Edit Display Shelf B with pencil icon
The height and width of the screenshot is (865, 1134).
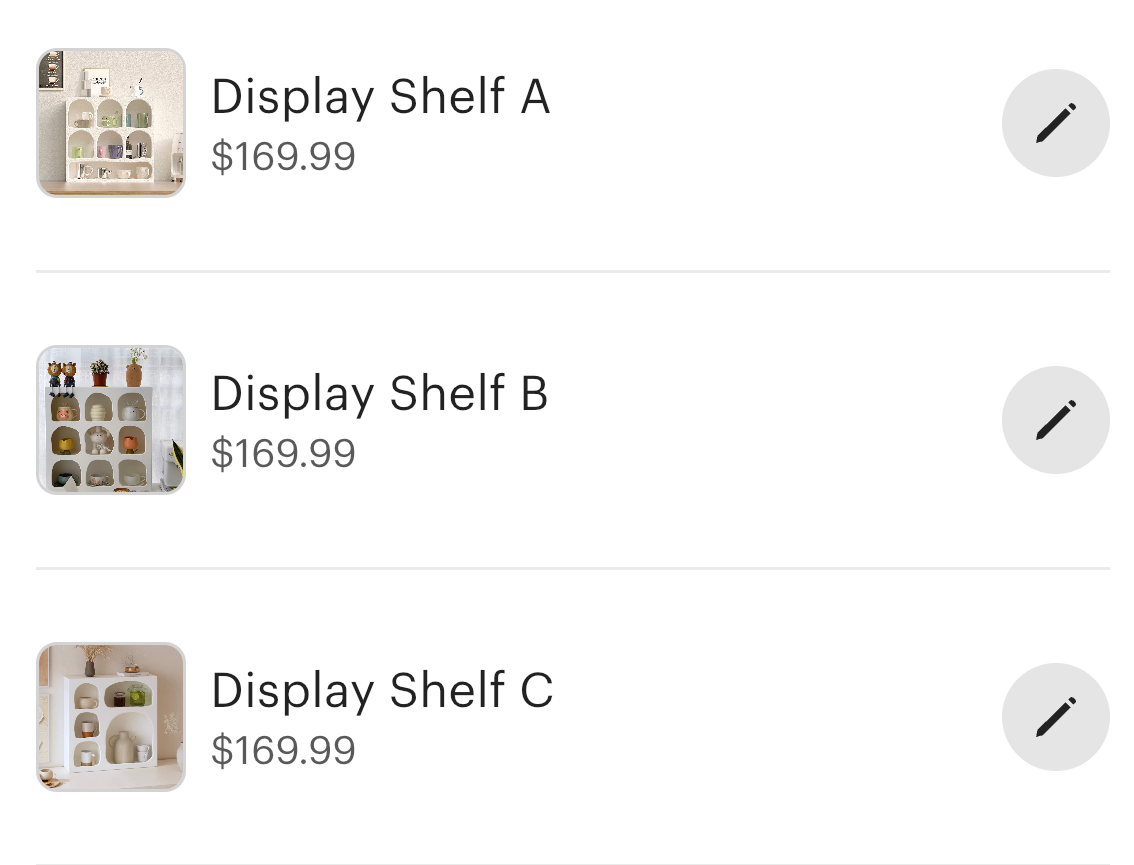(1055, 420)
